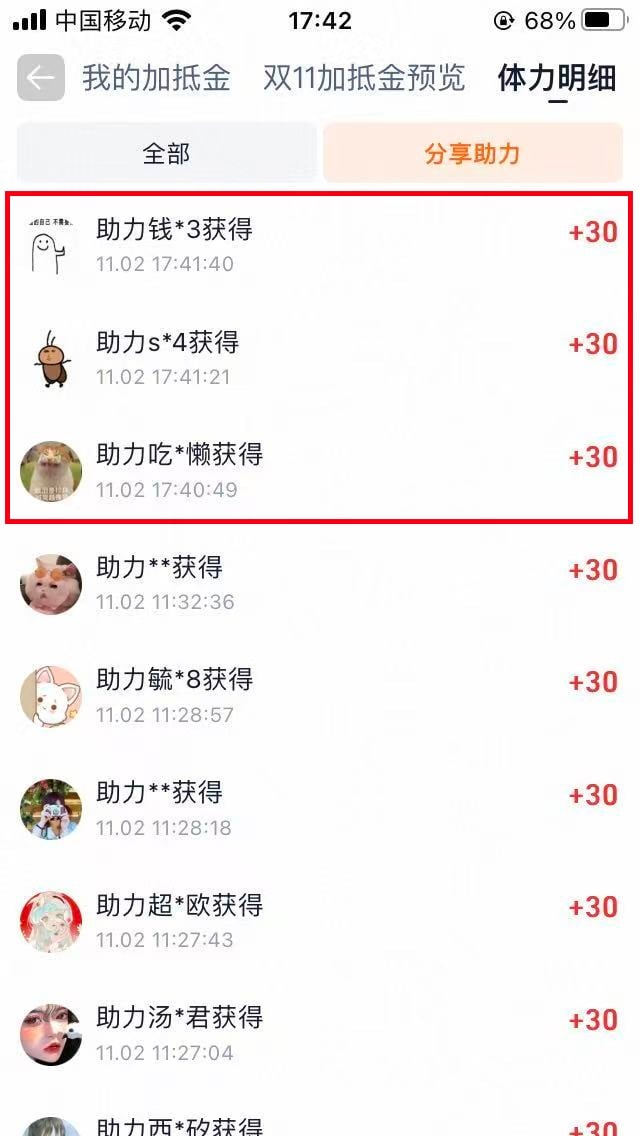Show 全部 records
The height and width of the screenshot is (1136, 640).
point(166,154)
